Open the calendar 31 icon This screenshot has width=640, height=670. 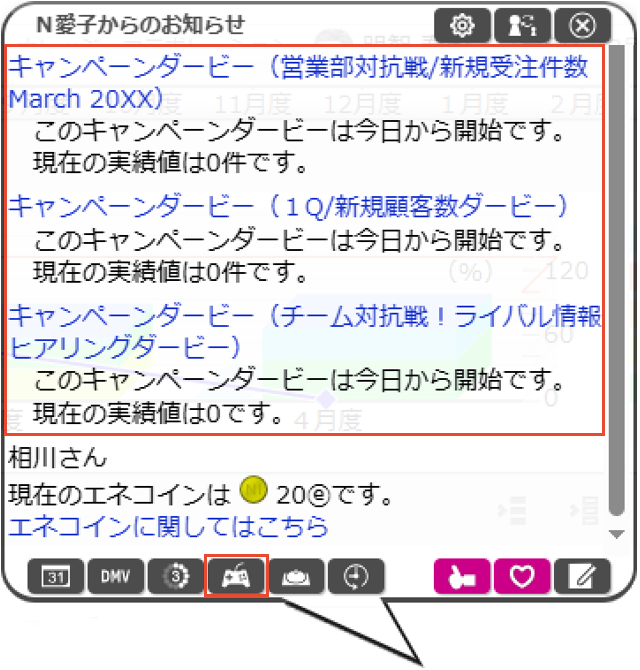58,576
